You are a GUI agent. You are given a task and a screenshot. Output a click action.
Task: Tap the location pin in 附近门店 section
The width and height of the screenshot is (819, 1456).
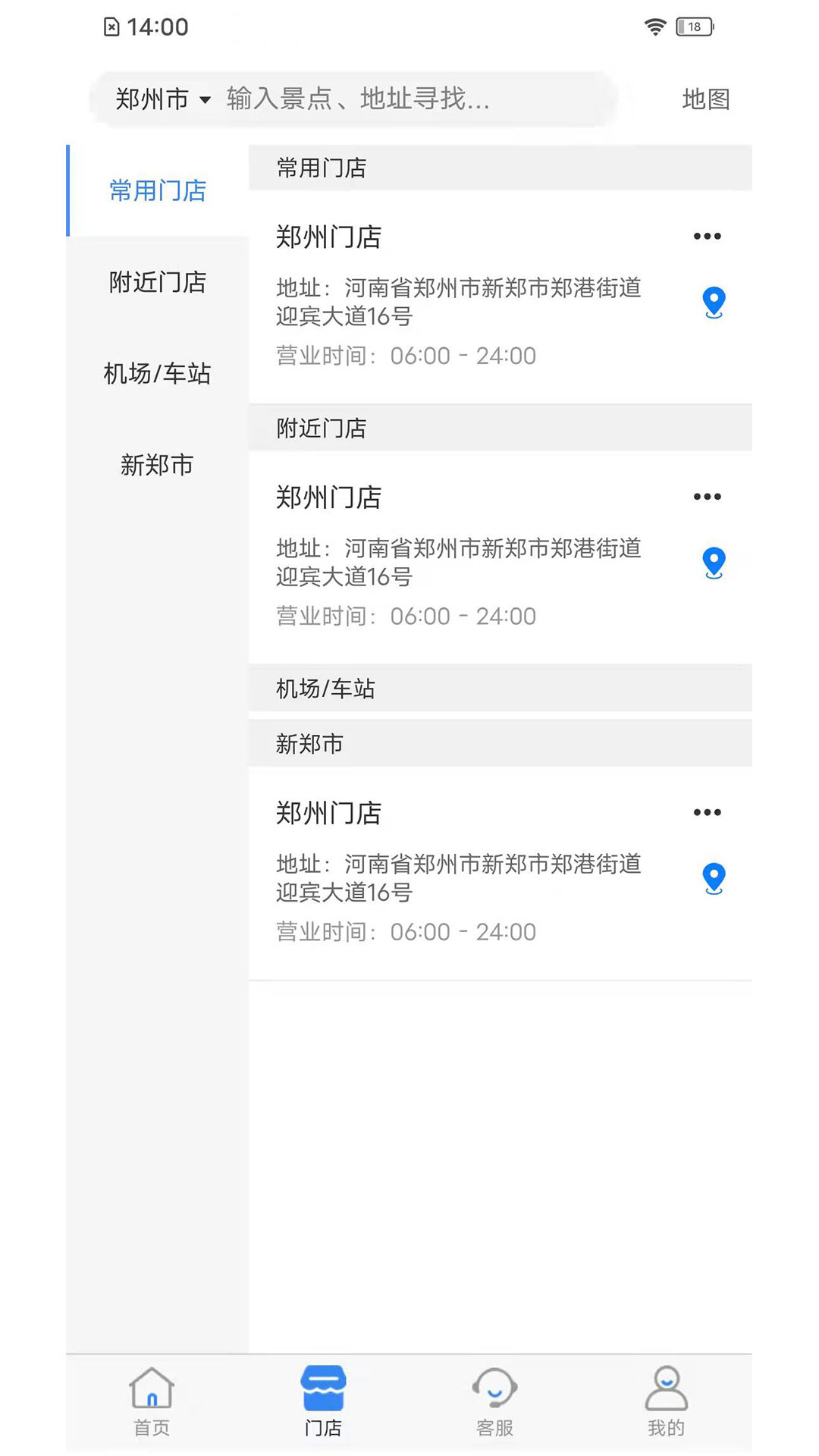[713, 561]
